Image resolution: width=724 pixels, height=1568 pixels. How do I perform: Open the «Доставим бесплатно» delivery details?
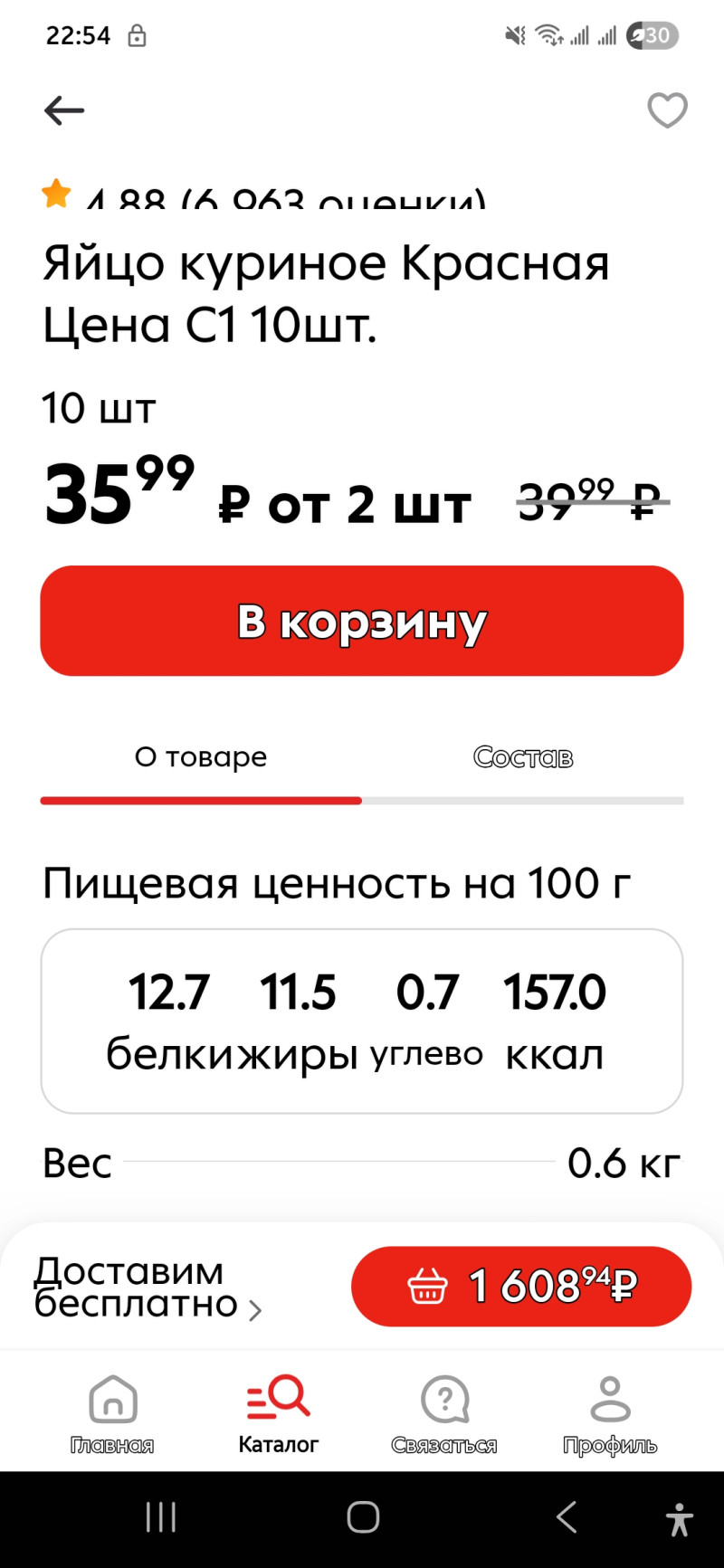(148, 1288)
